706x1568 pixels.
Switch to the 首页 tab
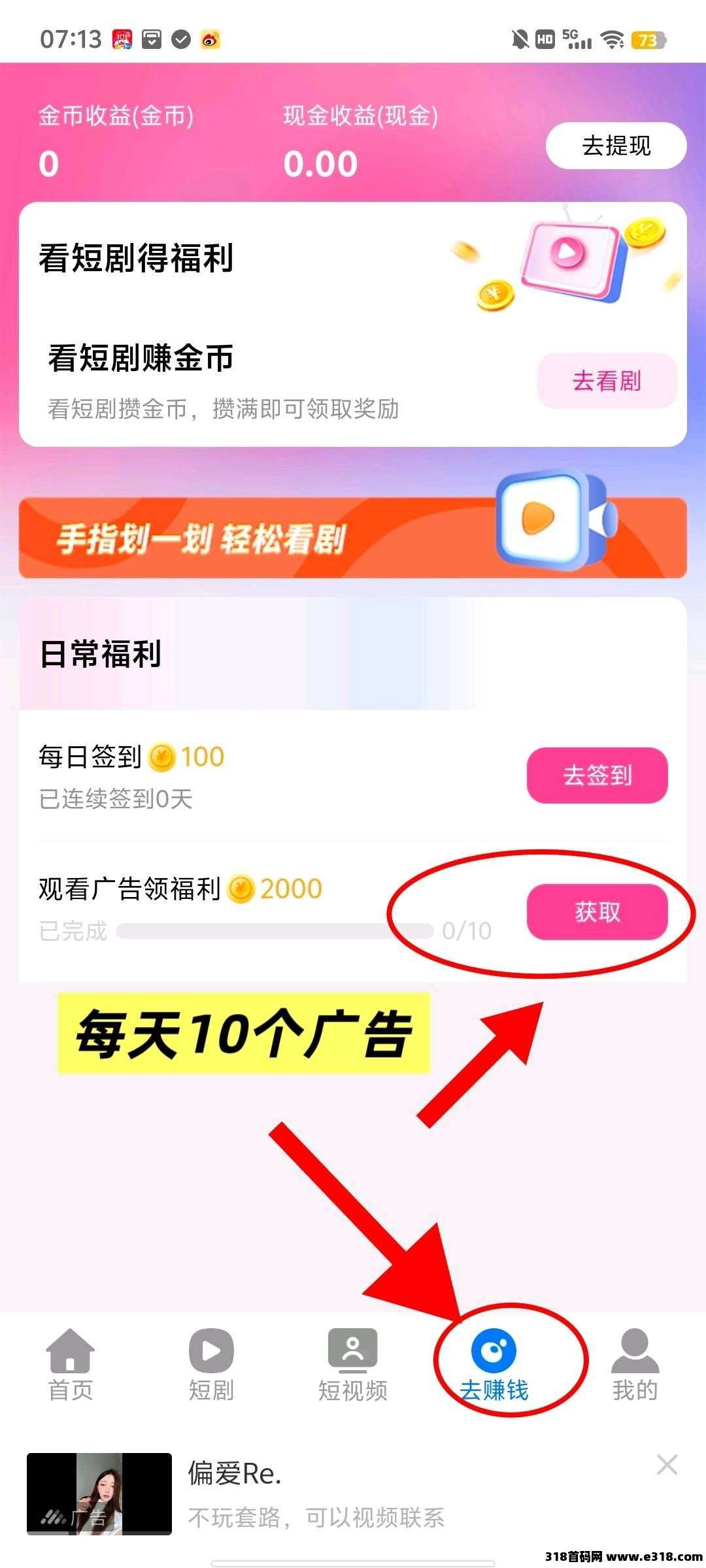[71, 1365]
